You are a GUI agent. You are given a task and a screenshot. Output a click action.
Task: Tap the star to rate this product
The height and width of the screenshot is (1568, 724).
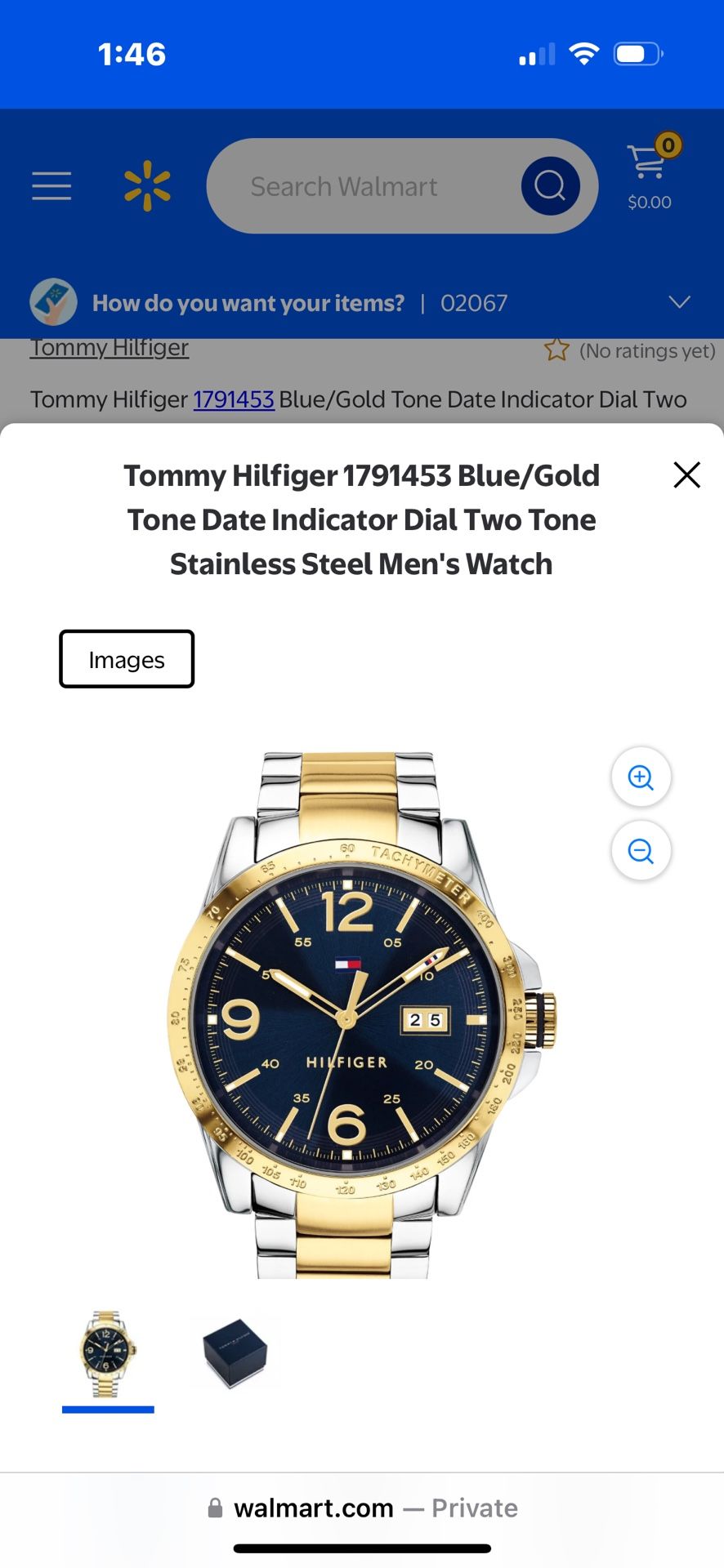click(x=556, y=350)
